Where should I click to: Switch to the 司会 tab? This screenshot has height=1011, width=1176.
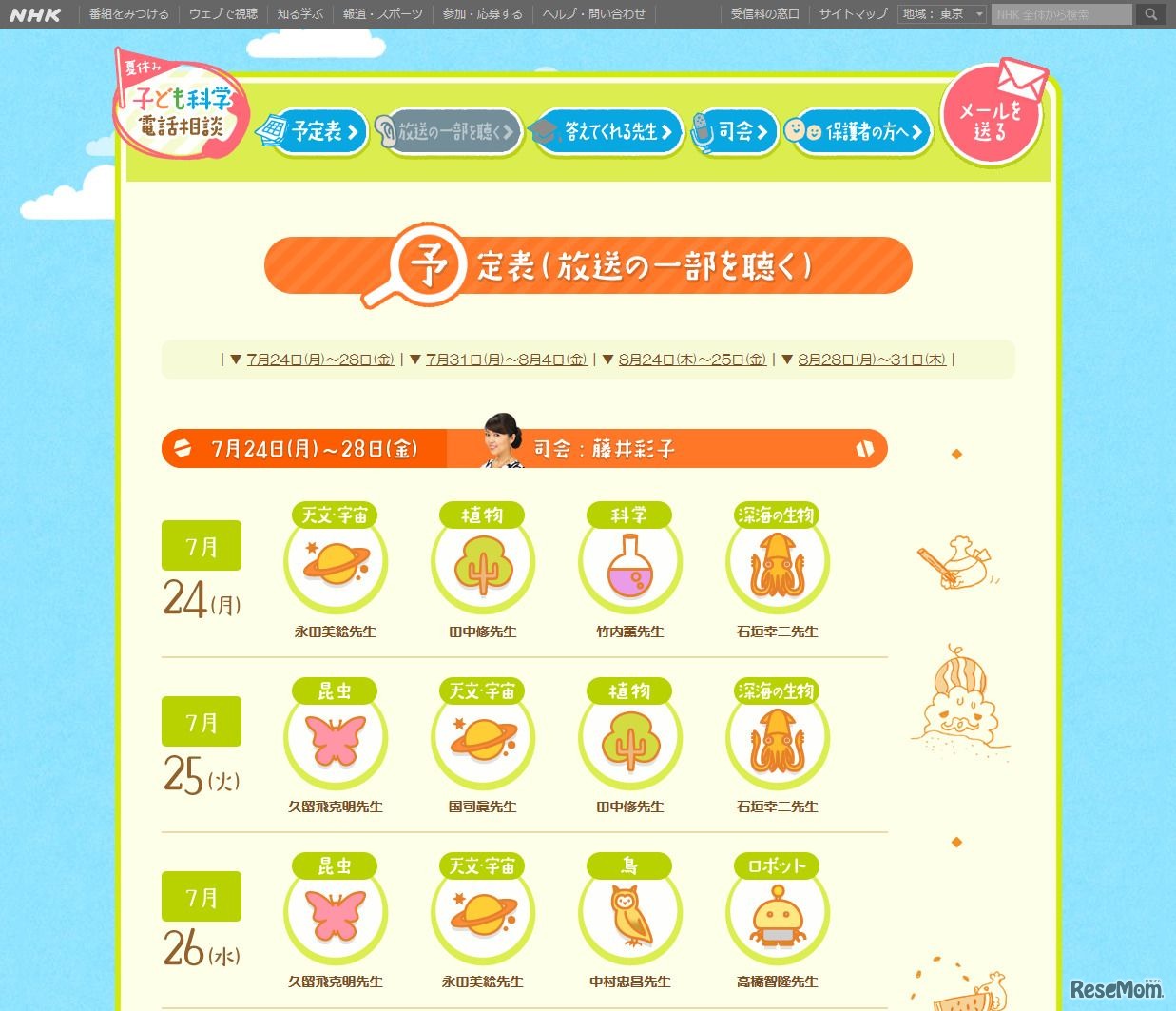734,131
